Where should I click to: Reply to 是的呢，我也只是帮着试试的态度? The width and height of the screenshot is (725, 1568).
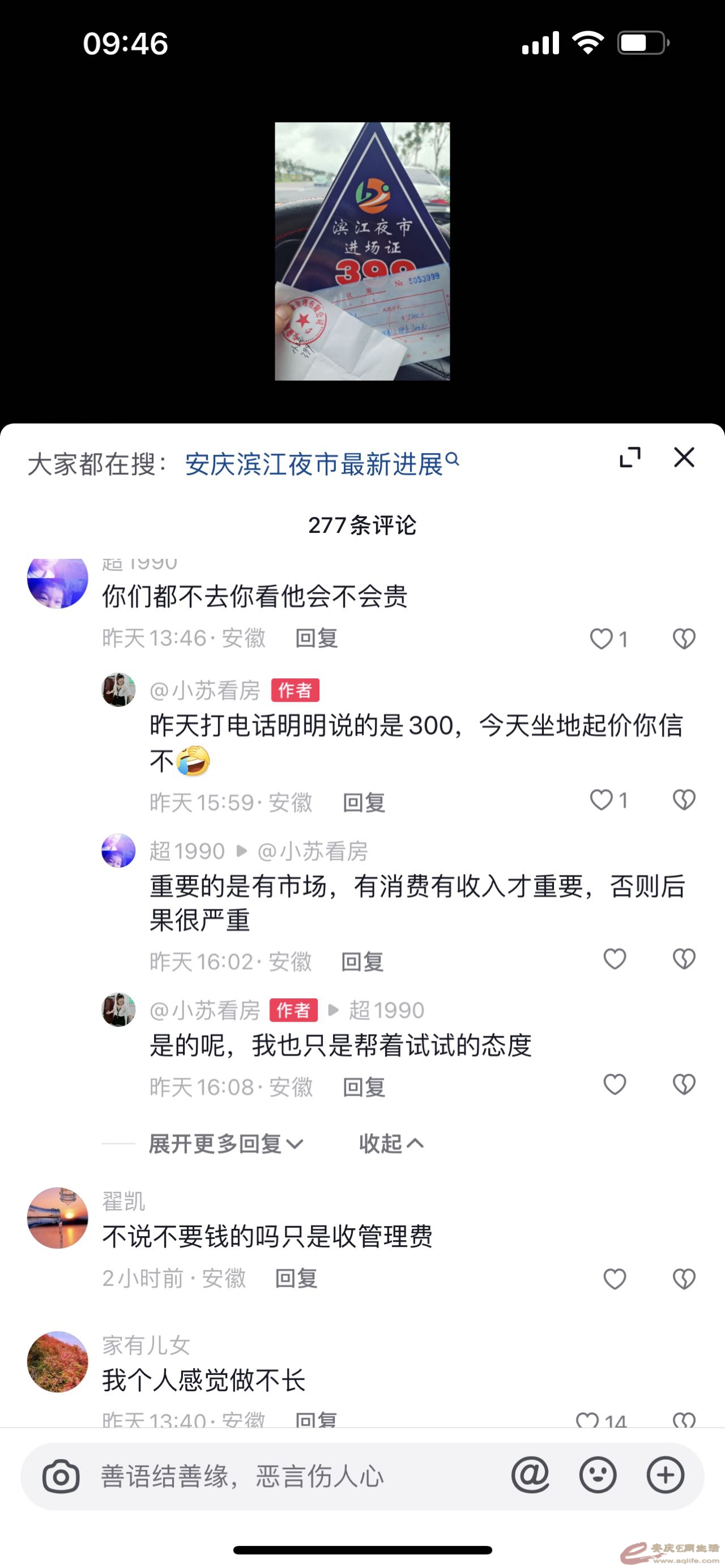coord(364,1087)
